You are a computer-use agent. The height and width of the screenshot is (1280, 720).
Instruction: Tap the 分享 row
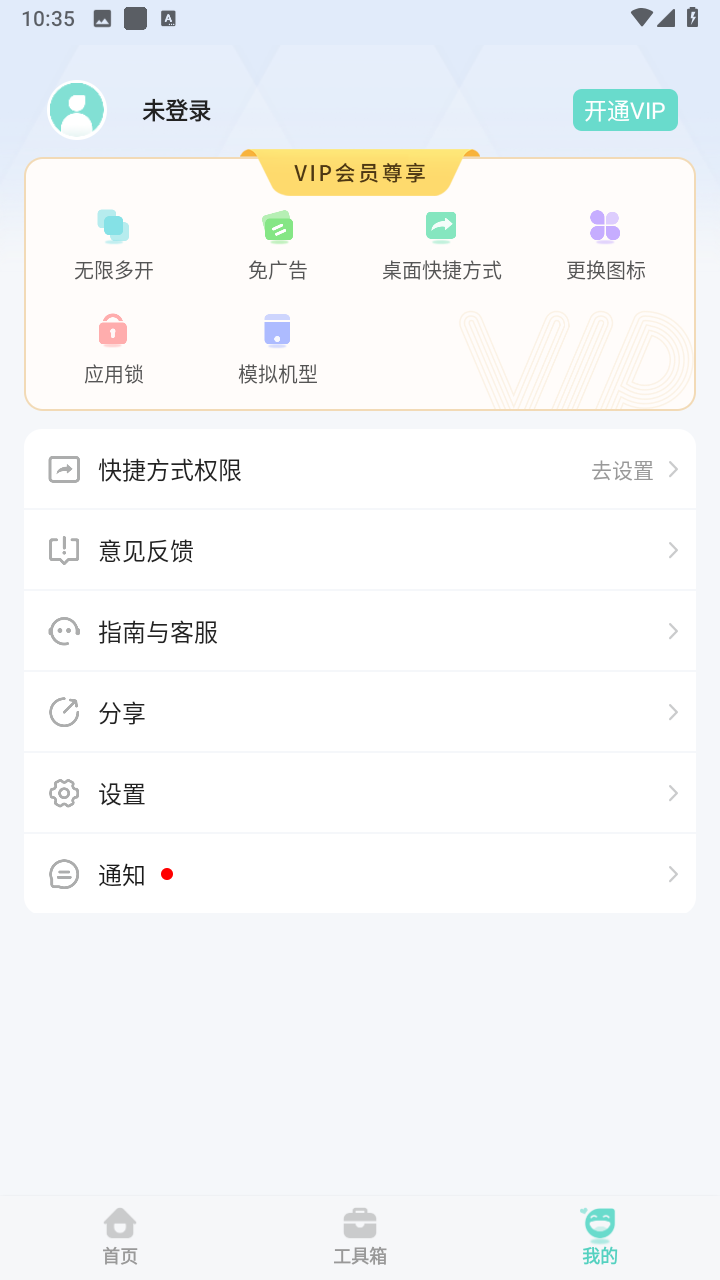(x=360, y=713)
